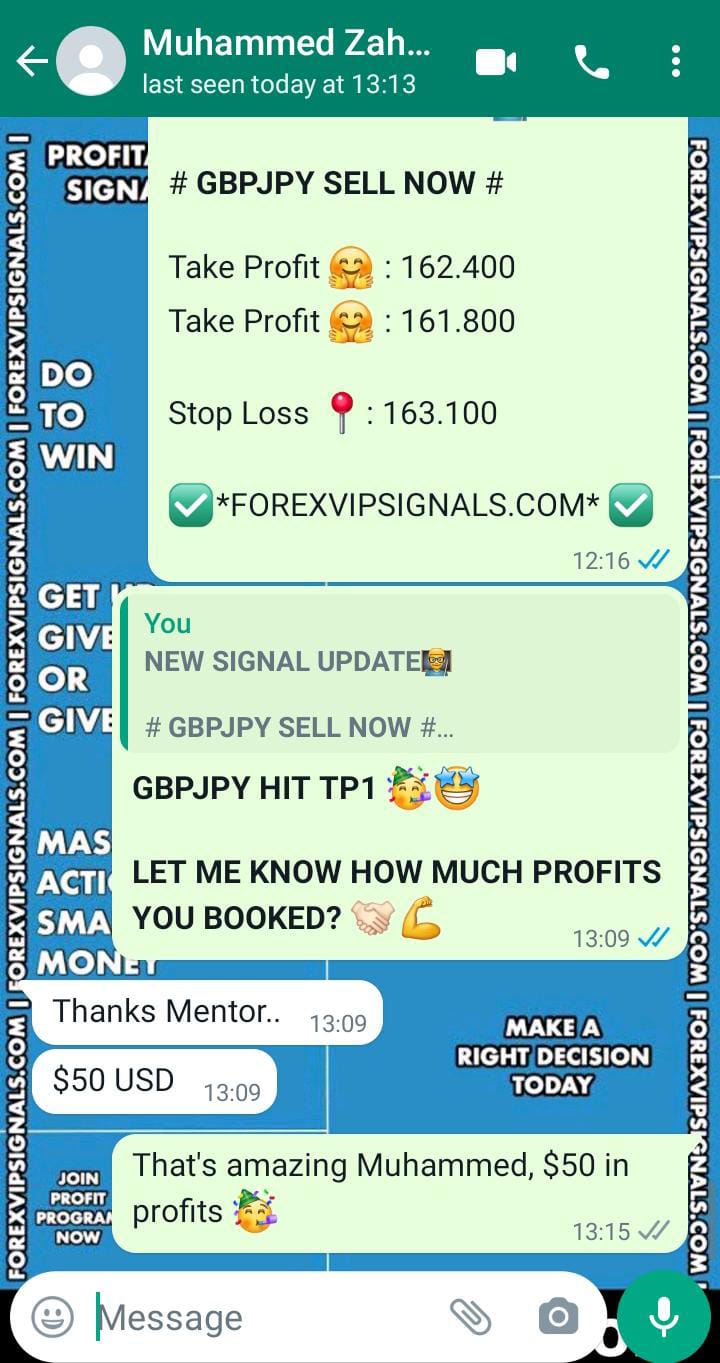Start a voice call with Muhammed
The image size is (720, 1363).
click(x=591, y=62)
